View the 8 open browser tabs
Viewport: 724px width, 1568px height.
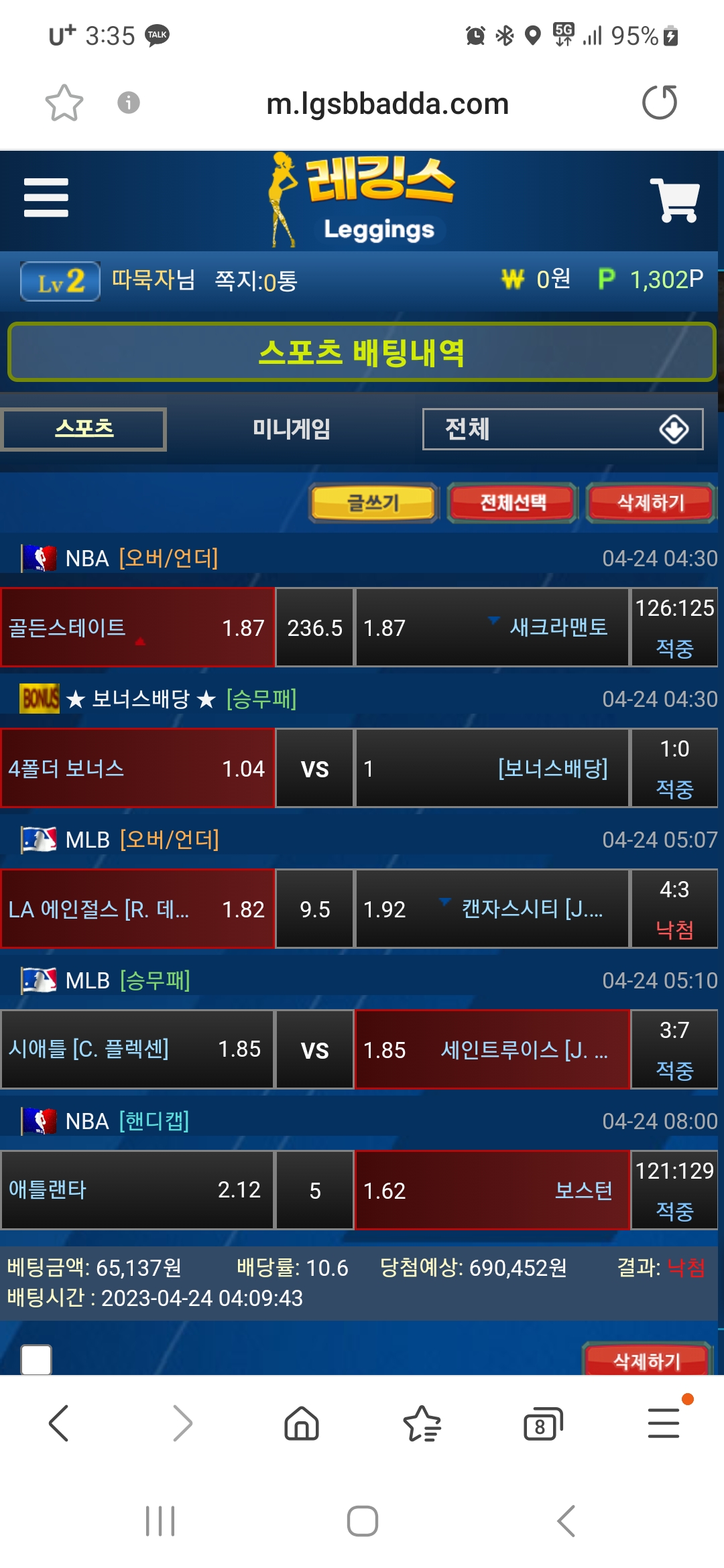tap(542, 1423)
